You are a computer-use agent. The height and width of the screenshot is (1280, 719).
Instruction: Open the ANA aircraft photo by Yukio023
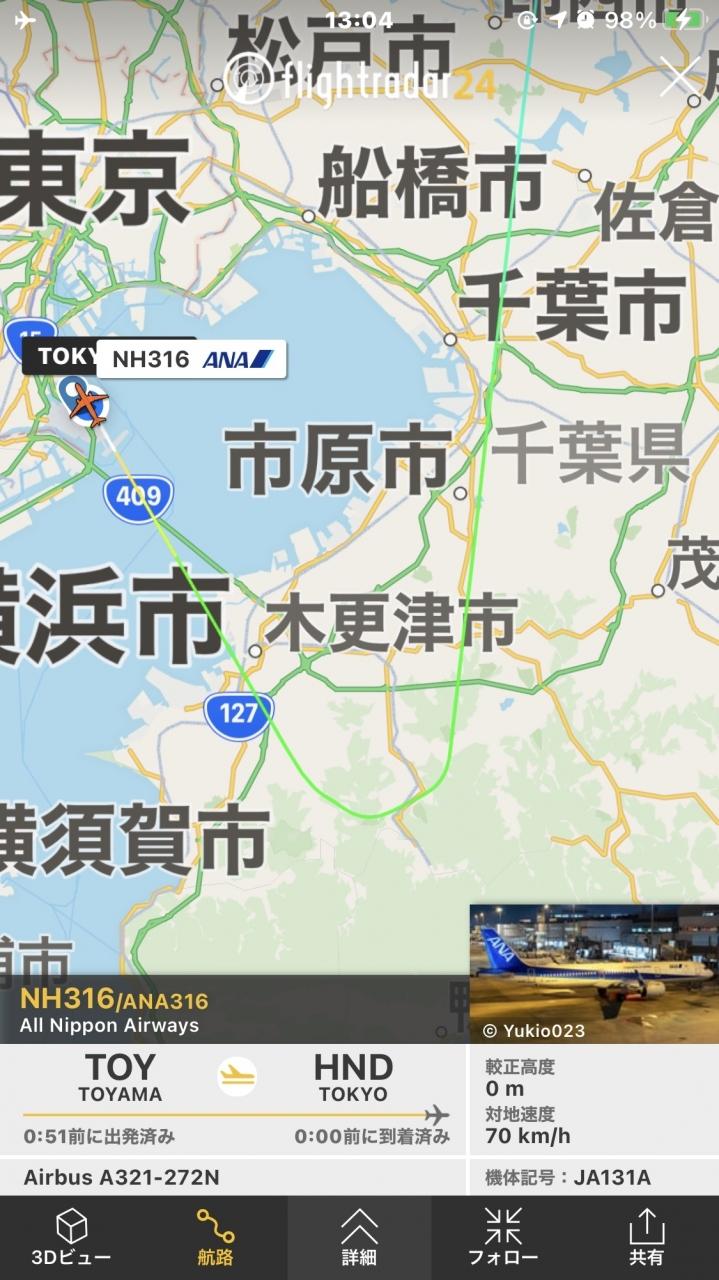[x=594, y=974]
